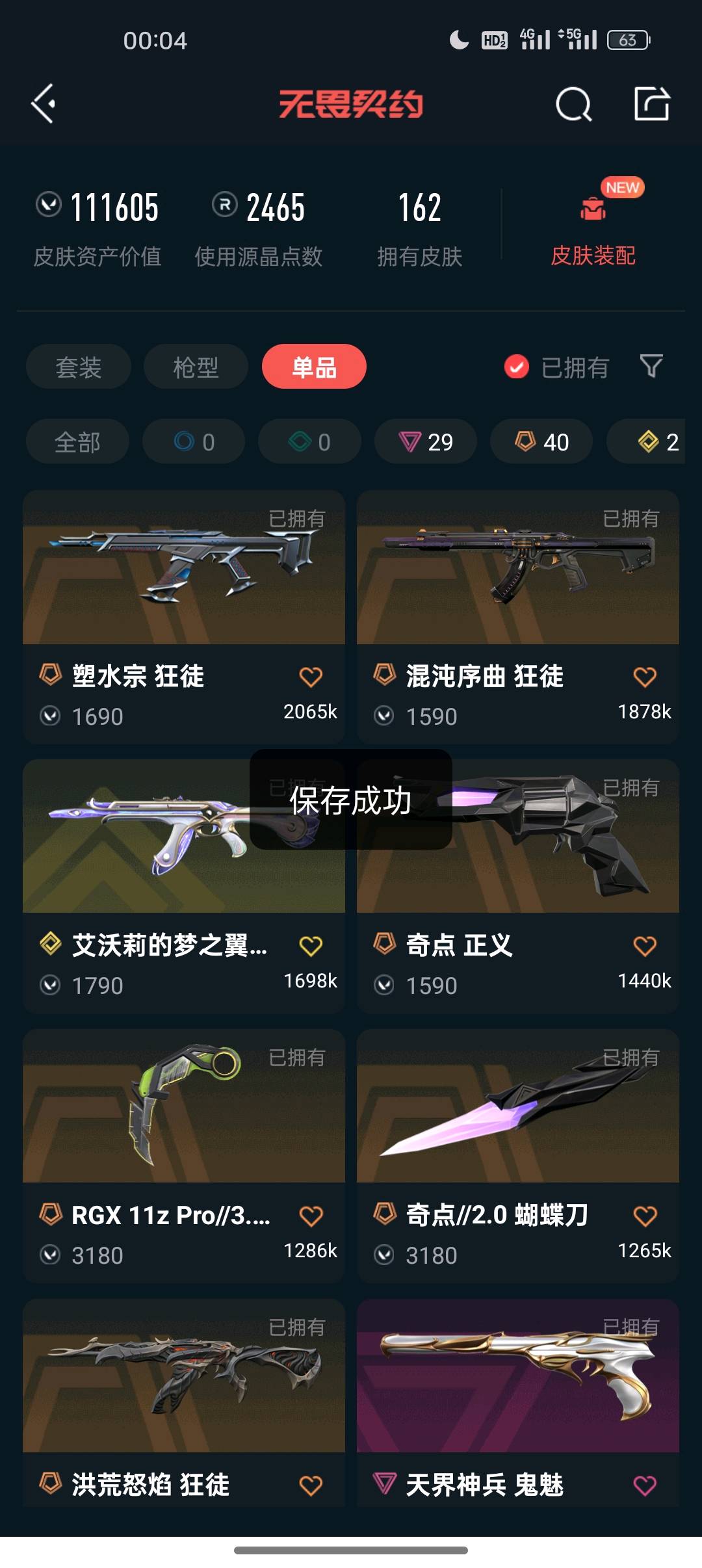Favorite the 天界神兵 鬼魅 skin
702x1568 pixels.
pyautogui.click(x=645, y=1485)
